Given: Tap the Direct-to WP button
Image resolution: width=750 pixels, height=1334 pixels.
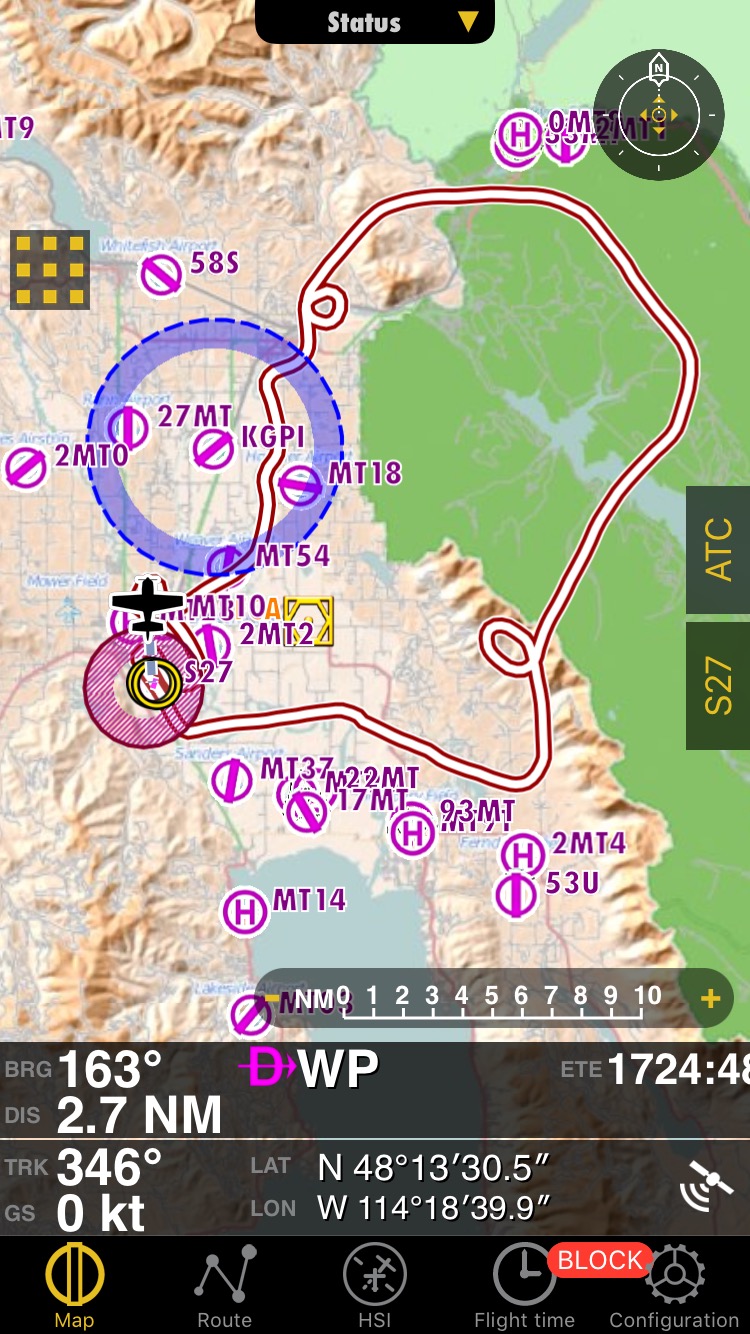Looking at the screenshot, I should coord(310,1070).
